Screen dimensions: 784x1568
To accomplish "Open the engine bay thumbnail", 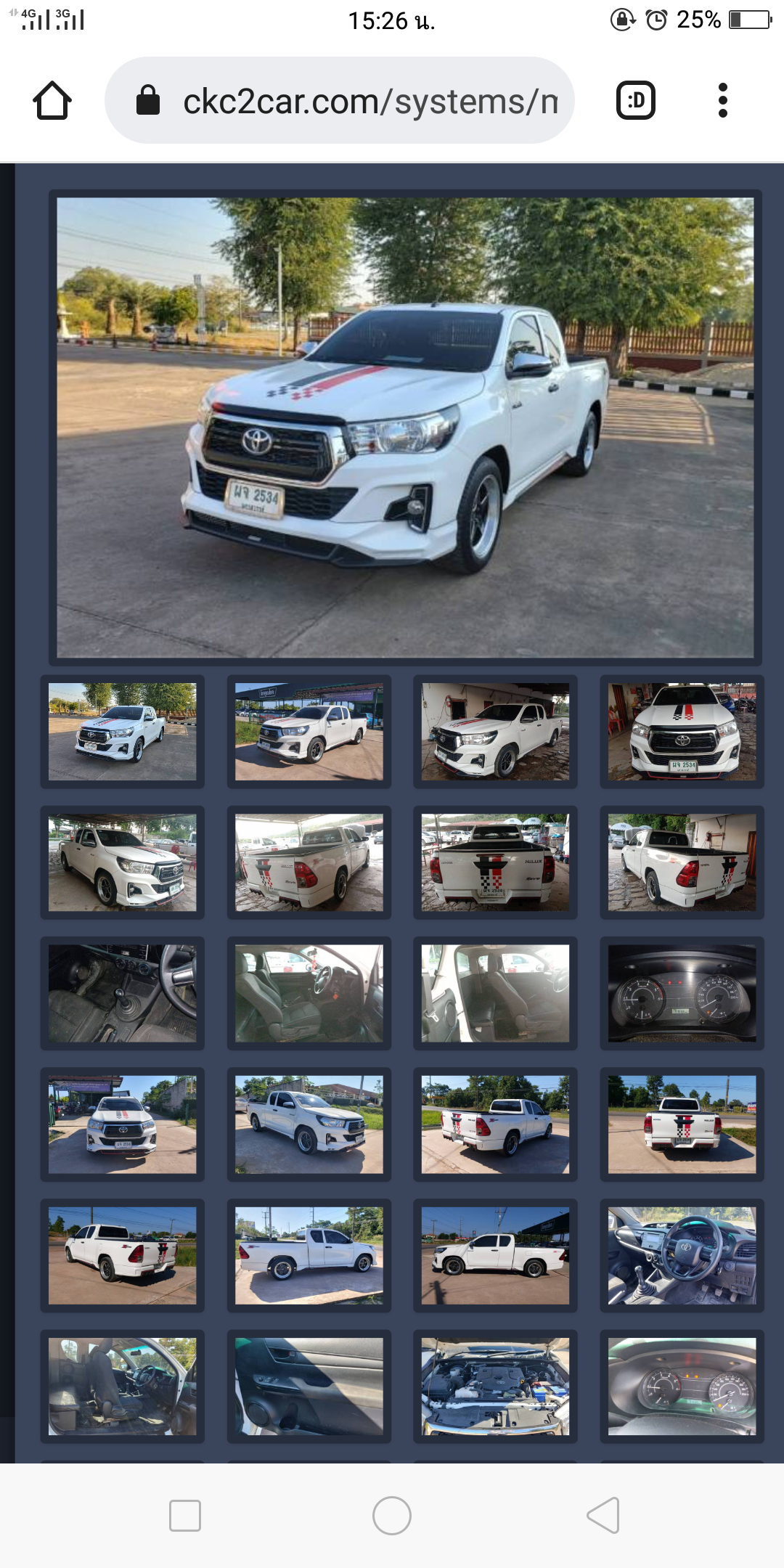I will coord(495,1386).
